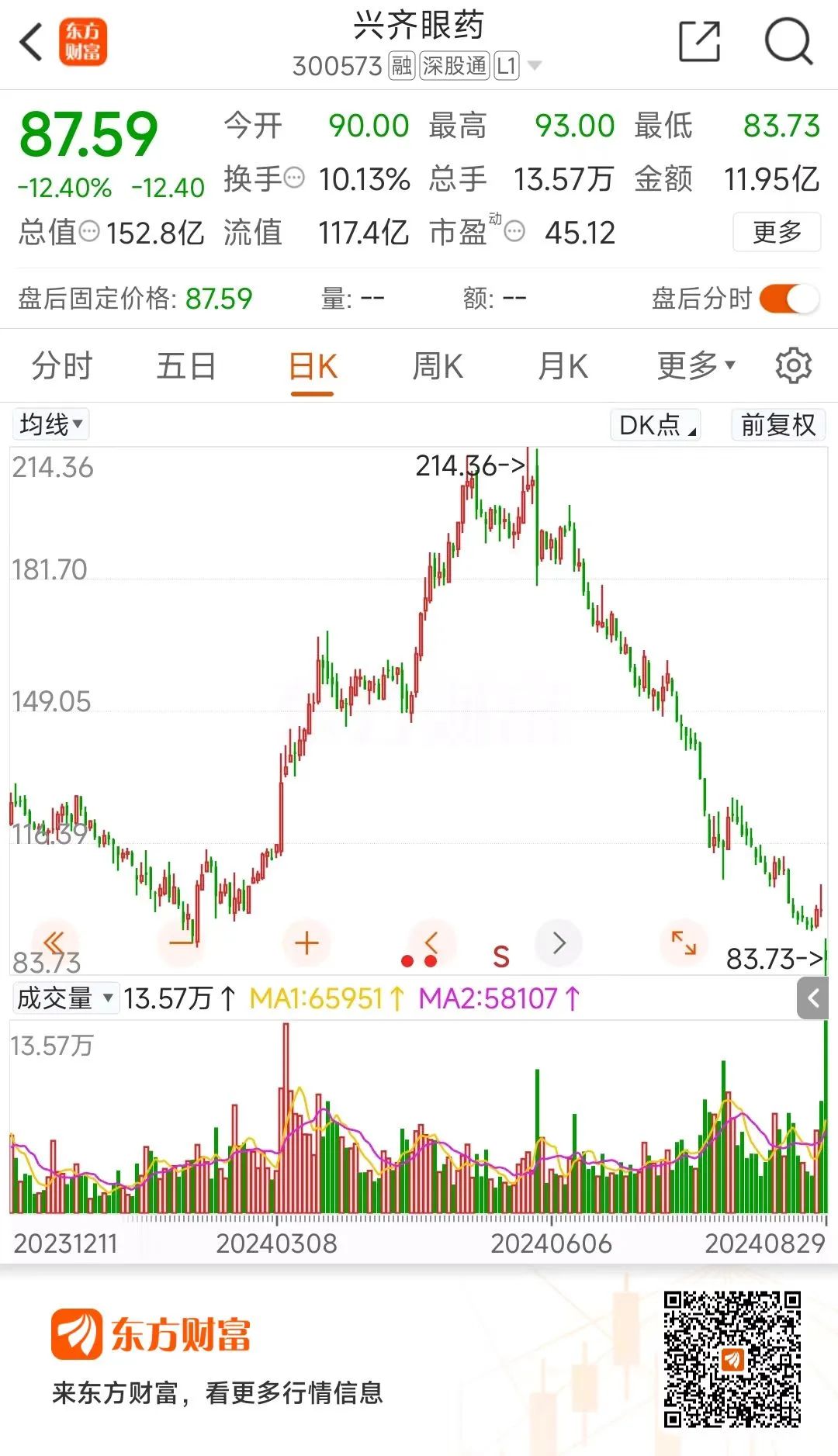The height and width of the screenshot is (1456, 838).
Task: Turn off the 盘后分时 switch
Action: pyautogui.click(x=789, y=299)
